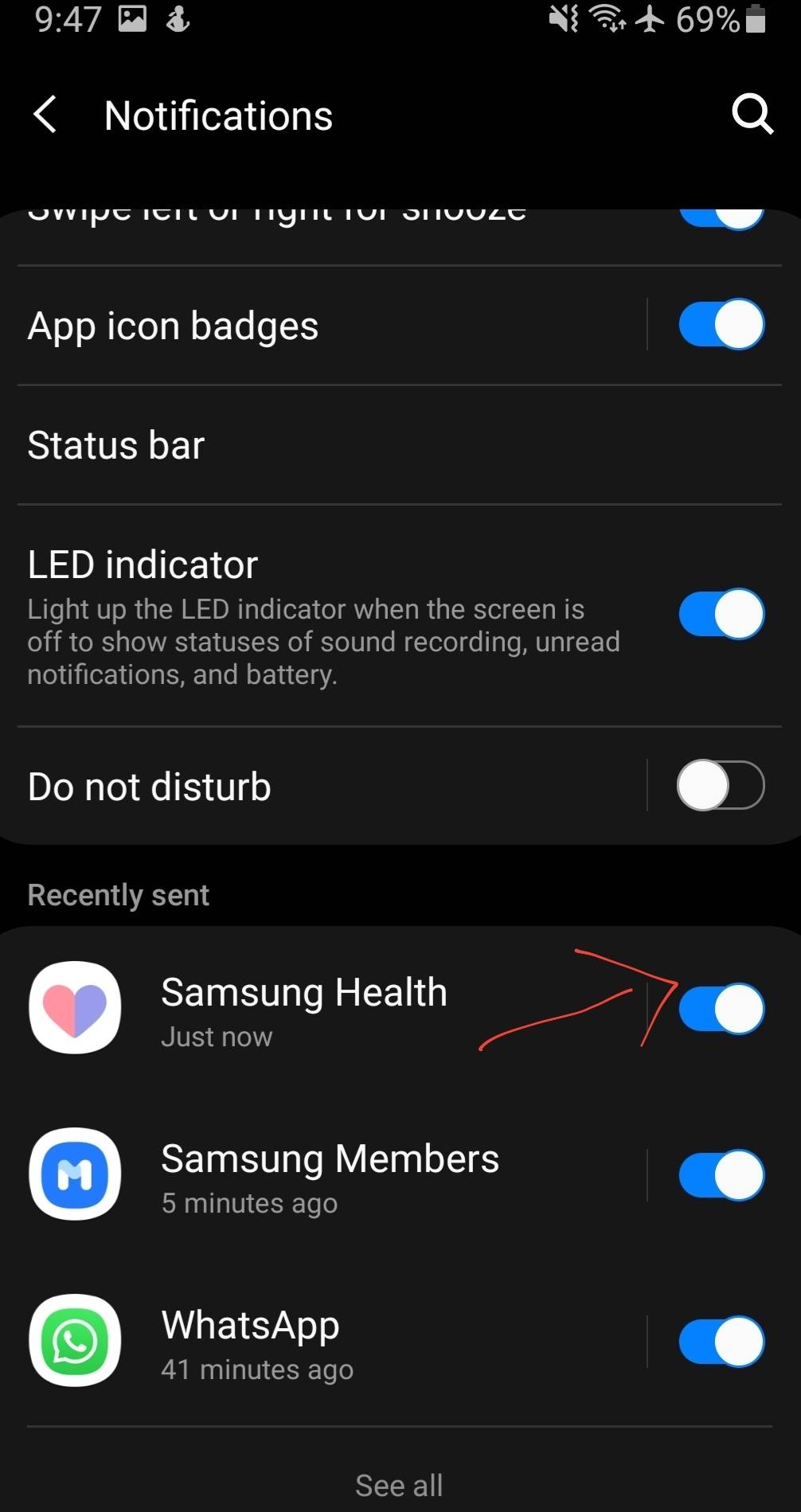Turn off App icon badges
801x1512 pixels.
coord(720,324)
